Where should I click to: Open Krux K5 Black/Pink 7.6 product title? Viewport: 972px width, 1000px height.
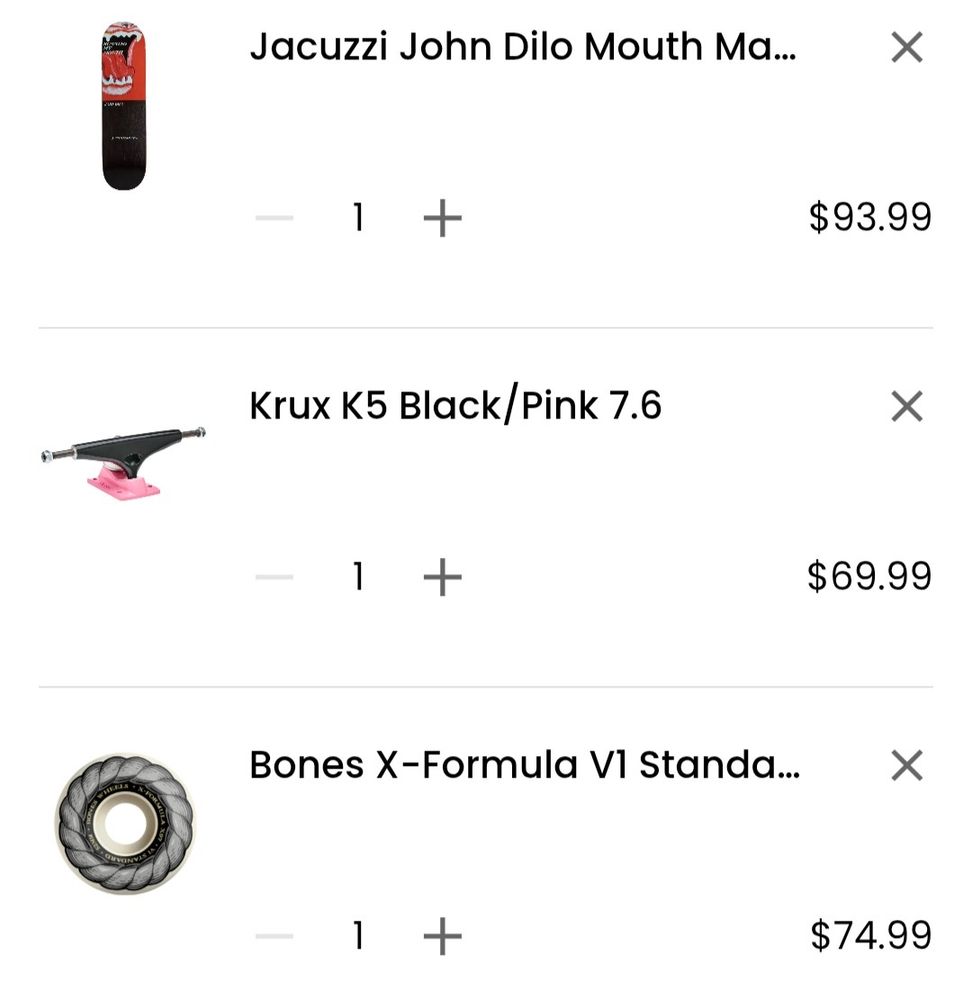tap(455, 406)
